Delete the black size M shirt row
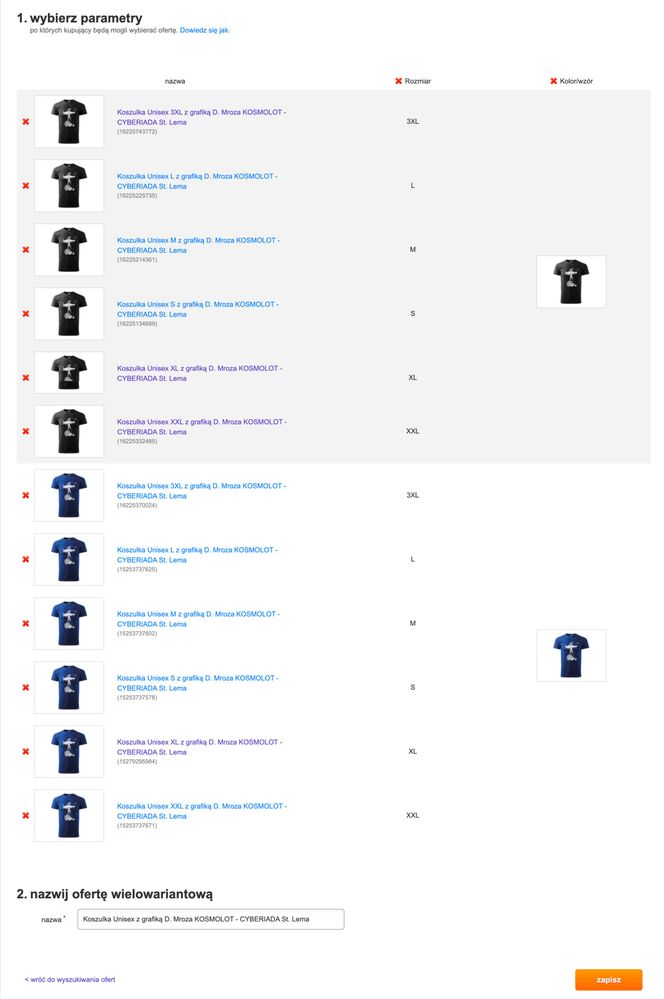 pos(25,250)
